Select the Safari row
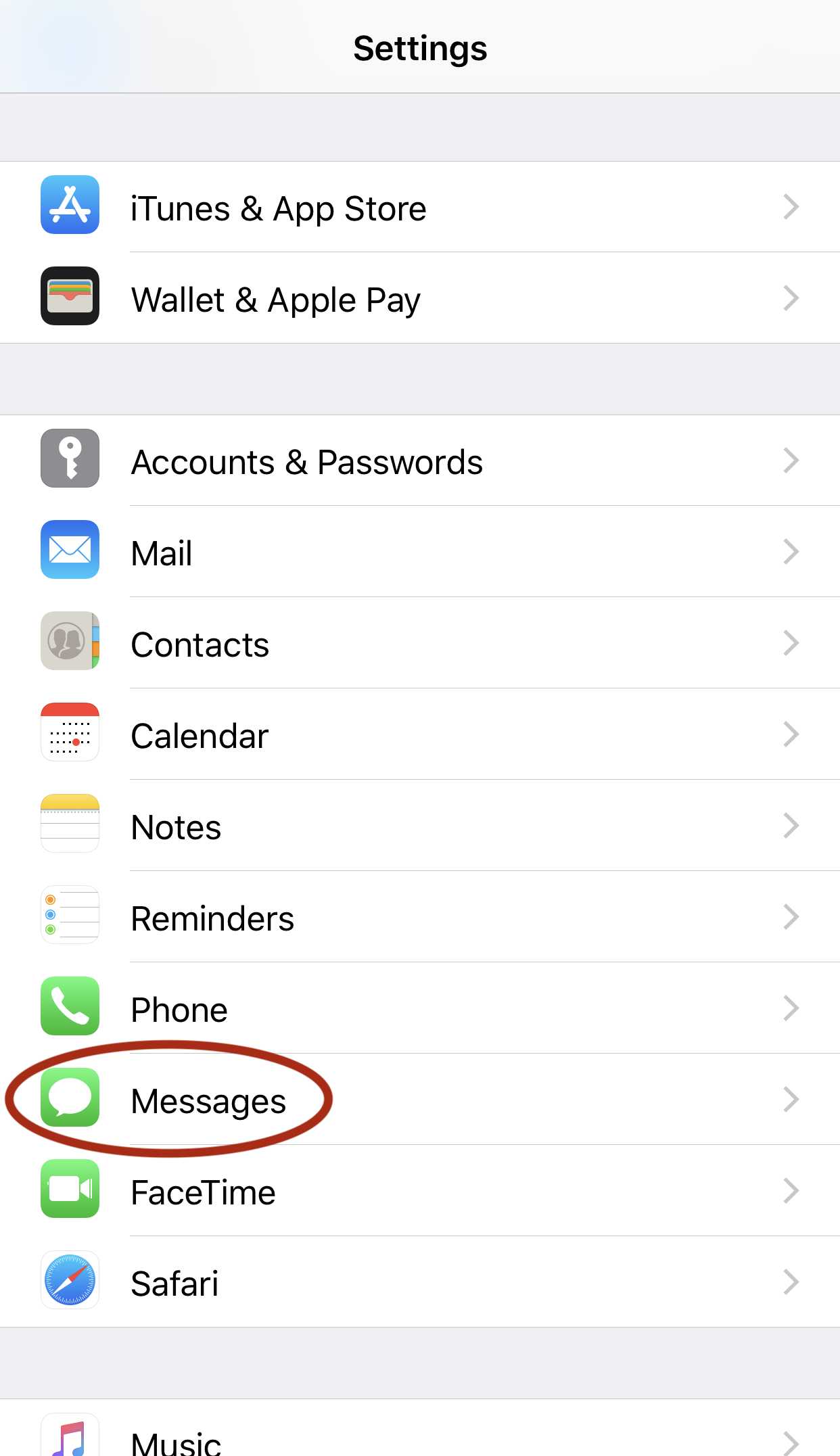Viewport: 840px width, 1456px height. click(420, 1282)
